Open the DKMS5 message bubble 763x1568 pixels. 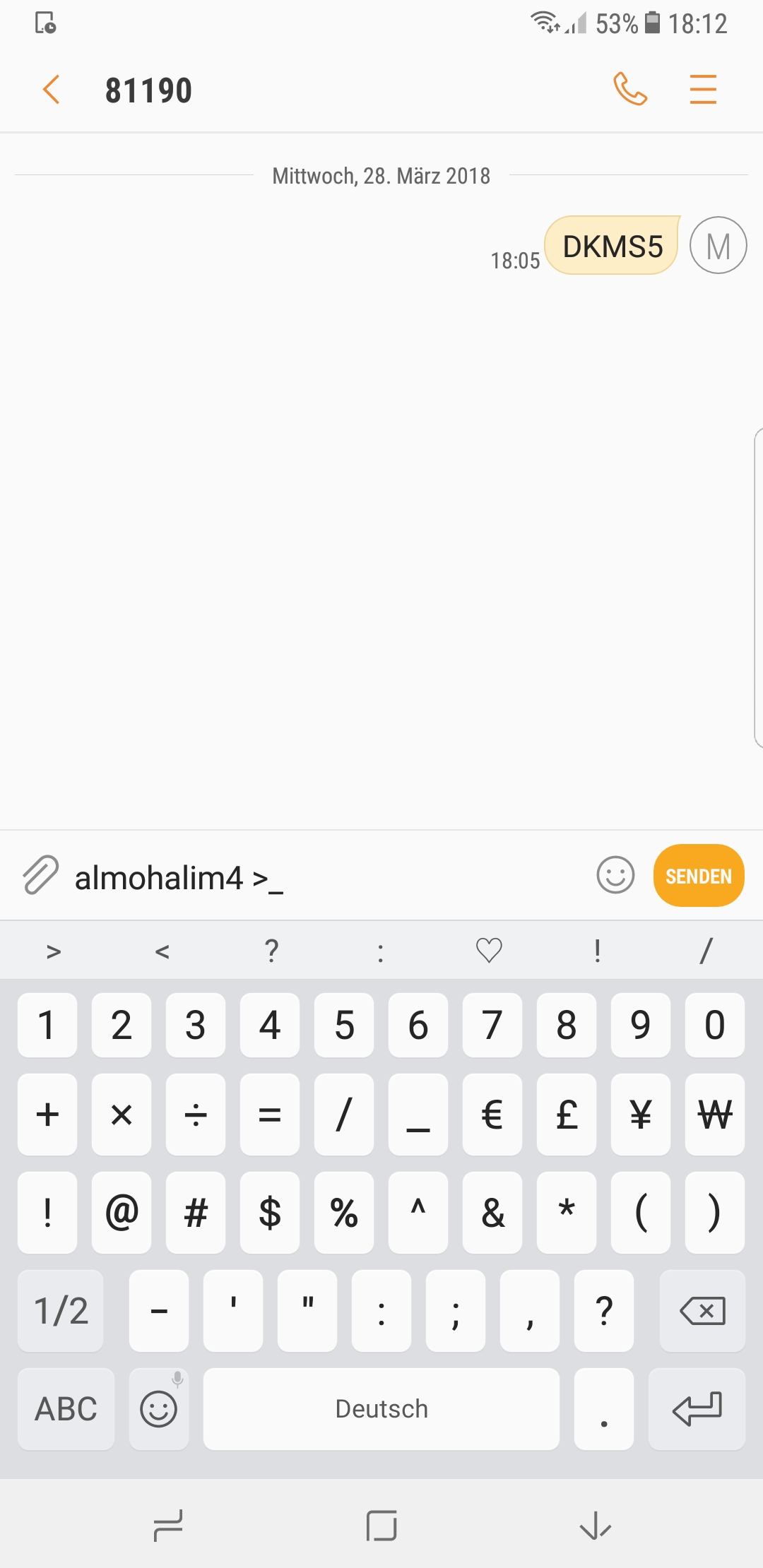613,246
